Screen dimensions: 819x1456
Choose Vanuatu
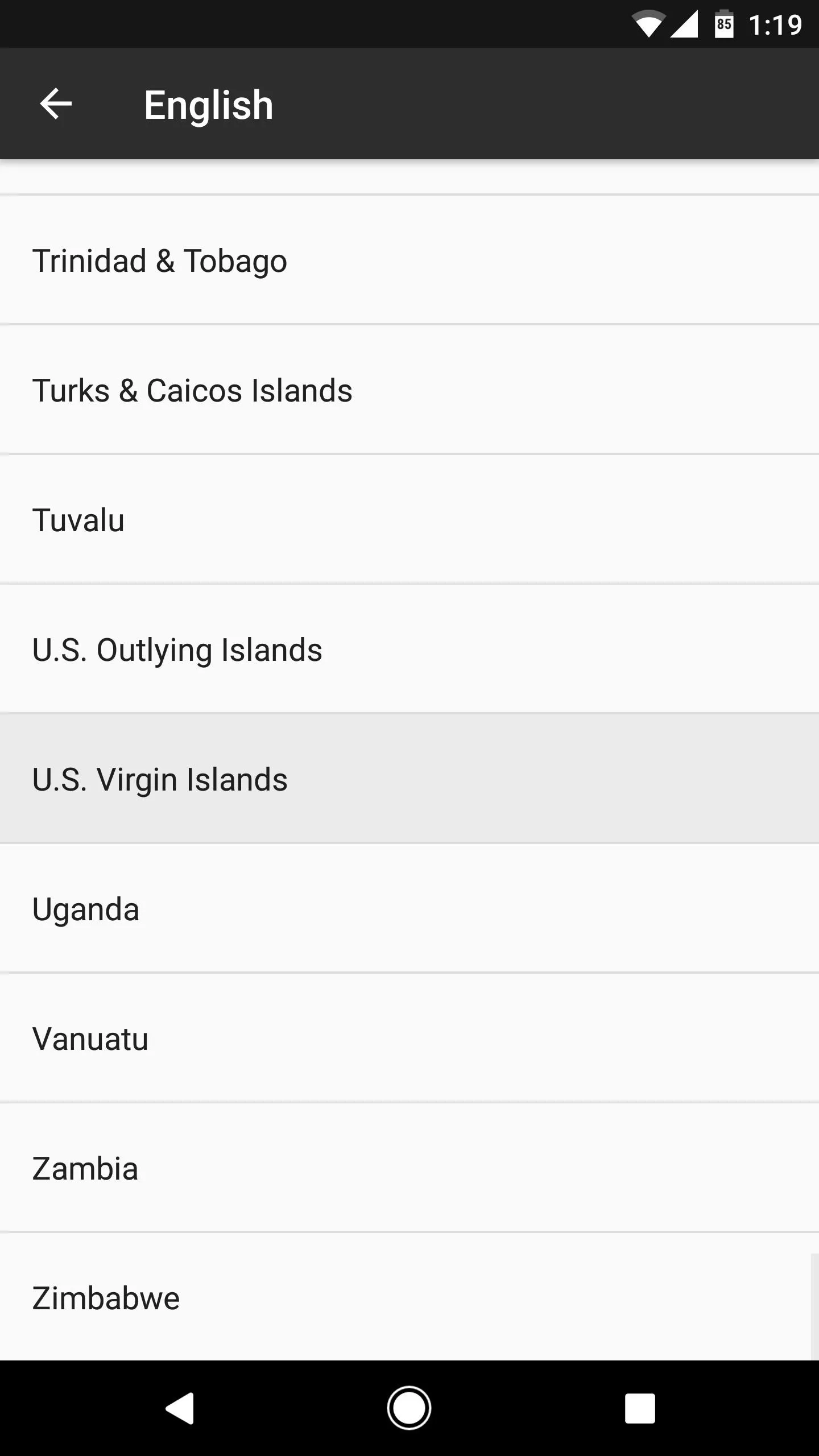pyautogui.click(x=409, y=1039)
